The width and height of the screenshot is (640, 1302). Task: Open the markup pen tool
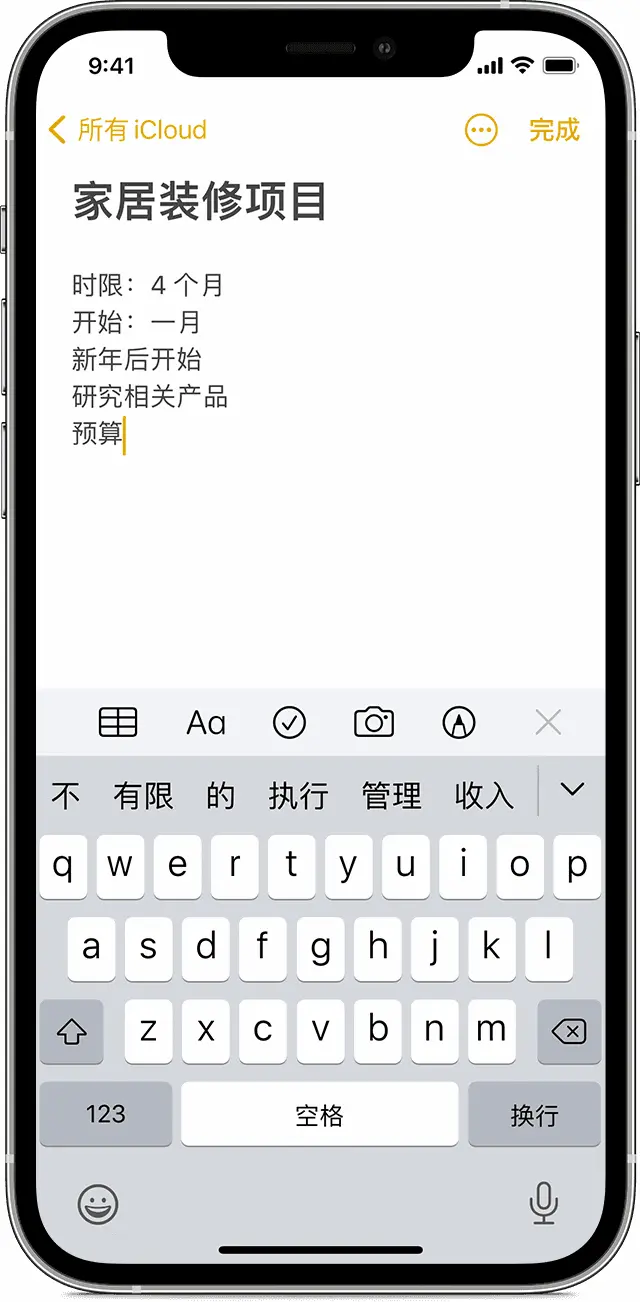point(459,722)
